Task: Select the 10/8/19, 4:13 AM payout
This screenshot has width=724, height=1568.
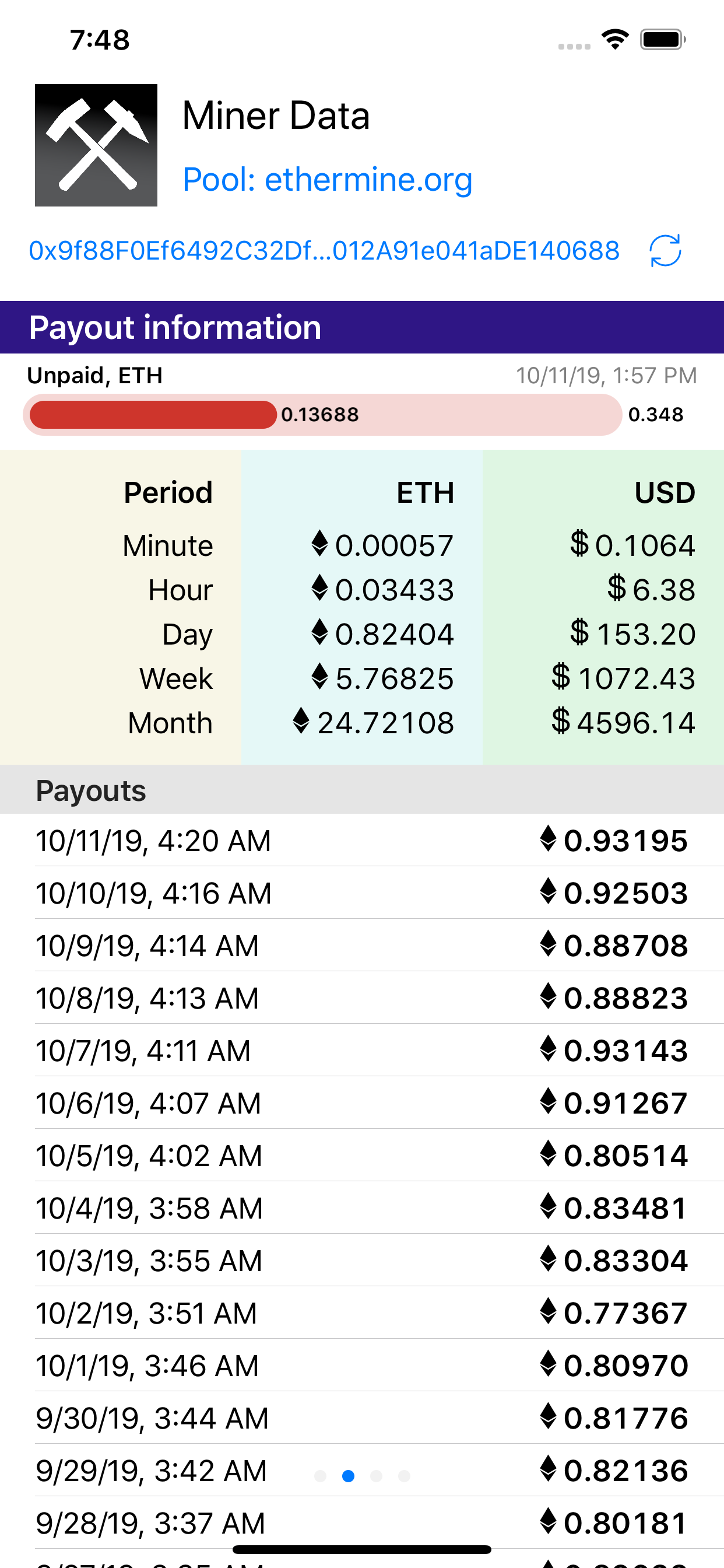Action: click(362, 998)
